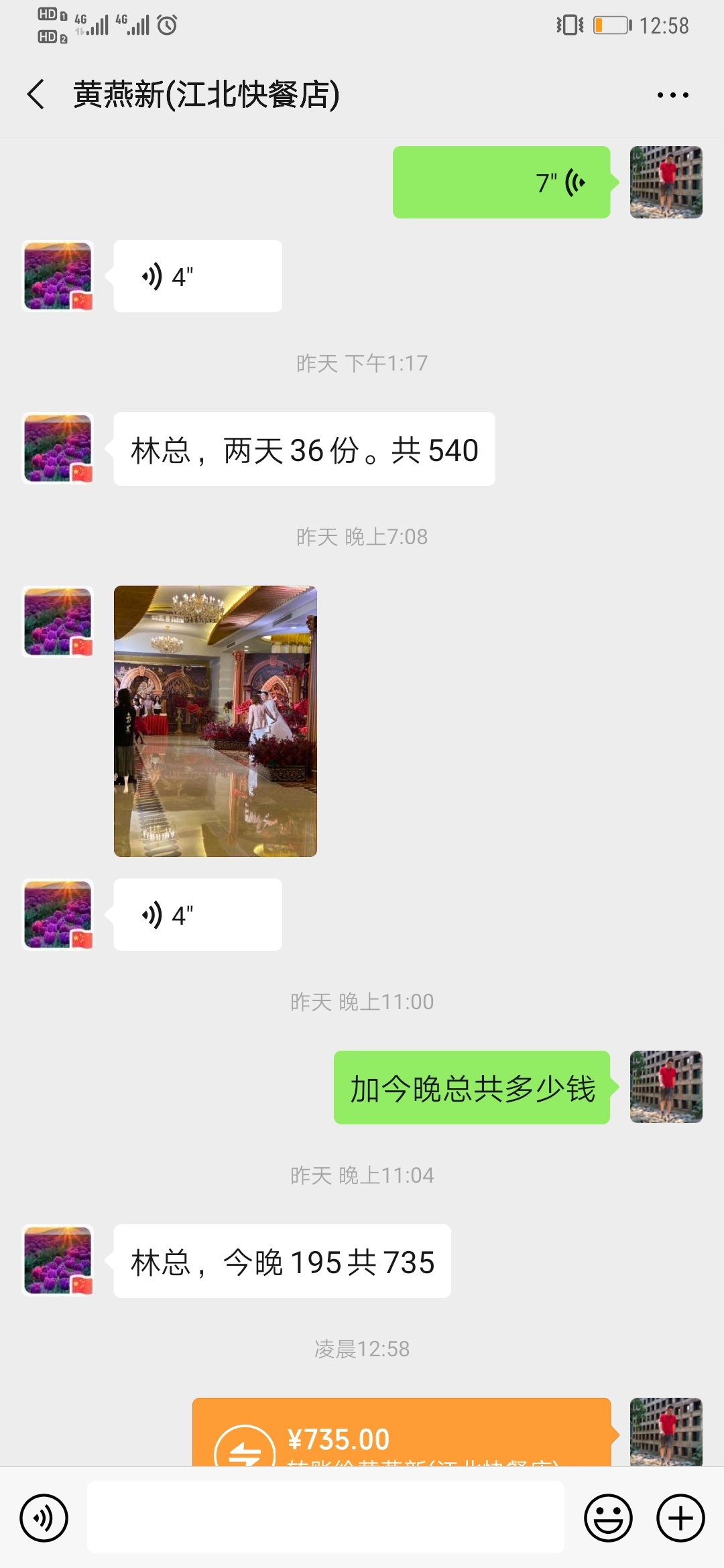This screenshot has width=724, height=1568.
Task: Open chat info three-dot menu
Action: (x=672, y=95)
